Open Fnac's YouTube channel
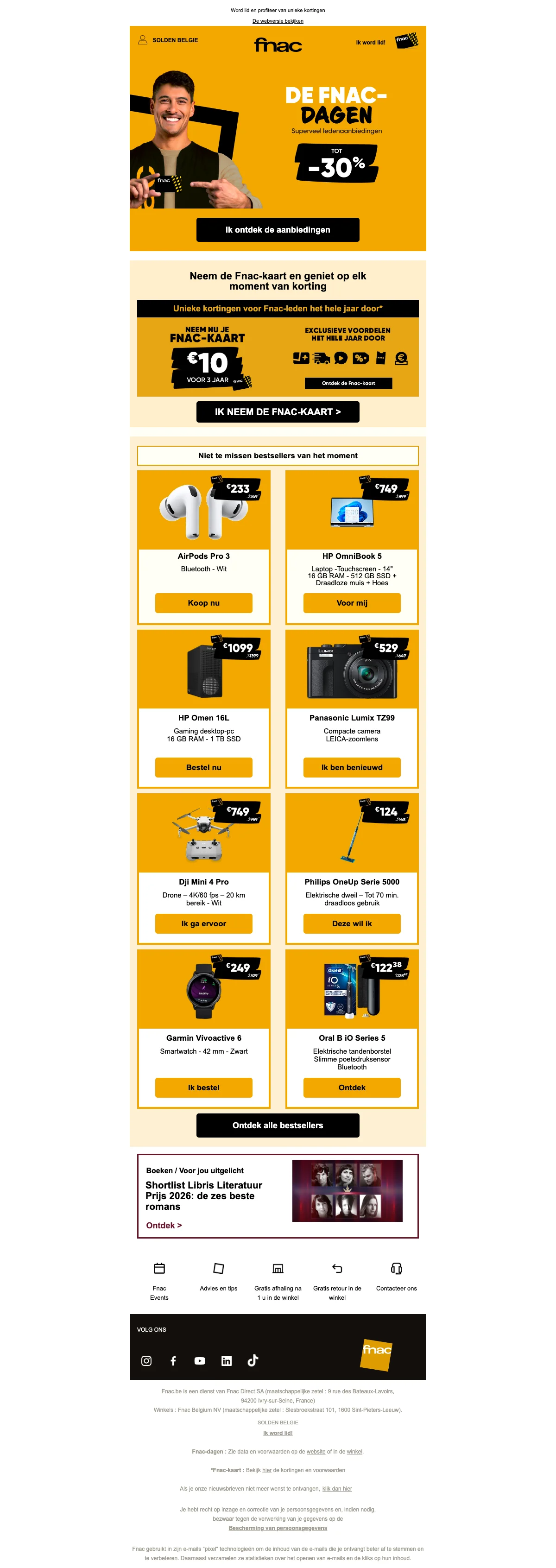Screen dimensions: 556x1568 coord(200,1360)
